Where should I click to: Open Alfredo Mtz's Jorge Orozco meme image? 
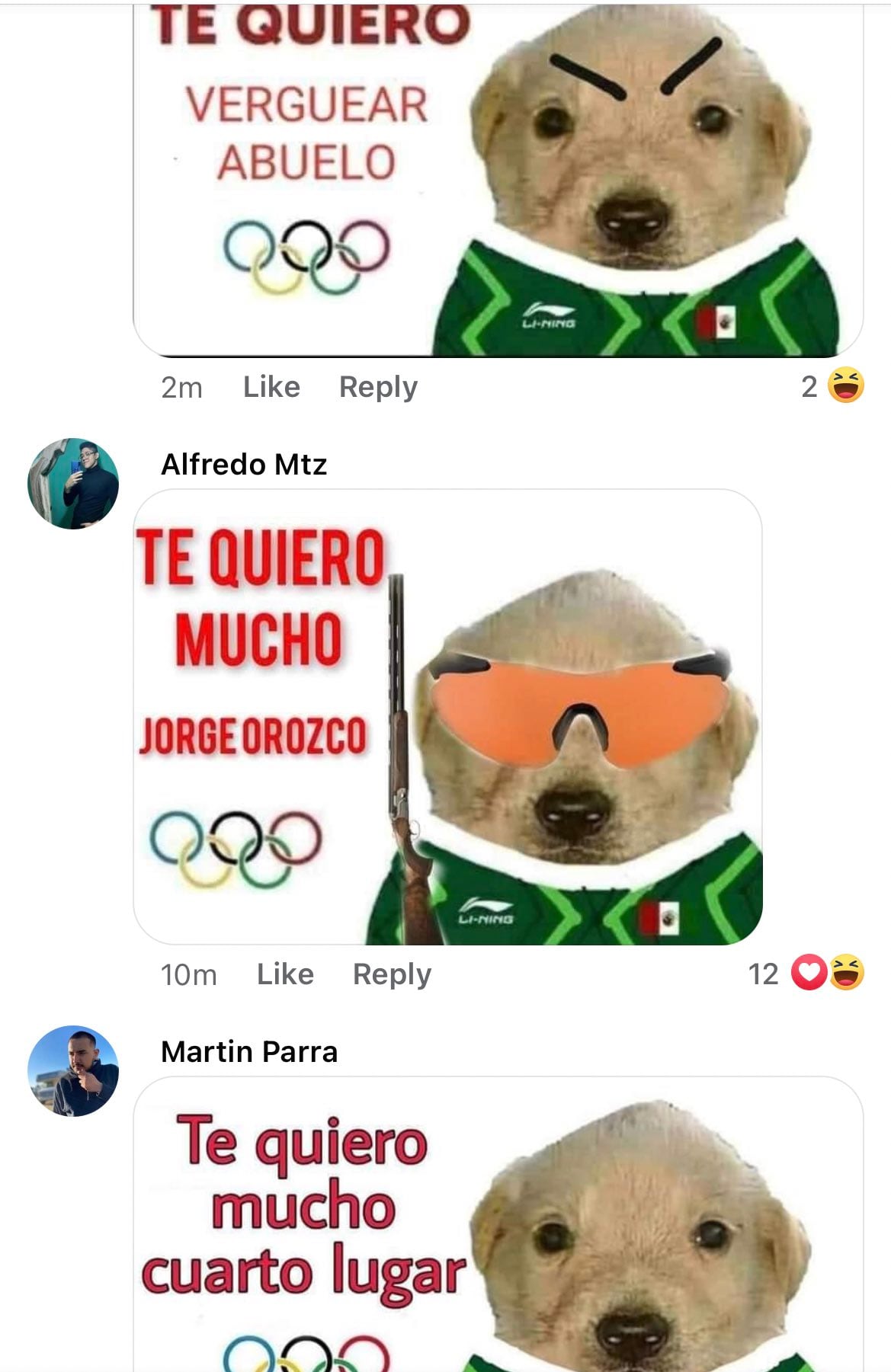coord(448,717)
